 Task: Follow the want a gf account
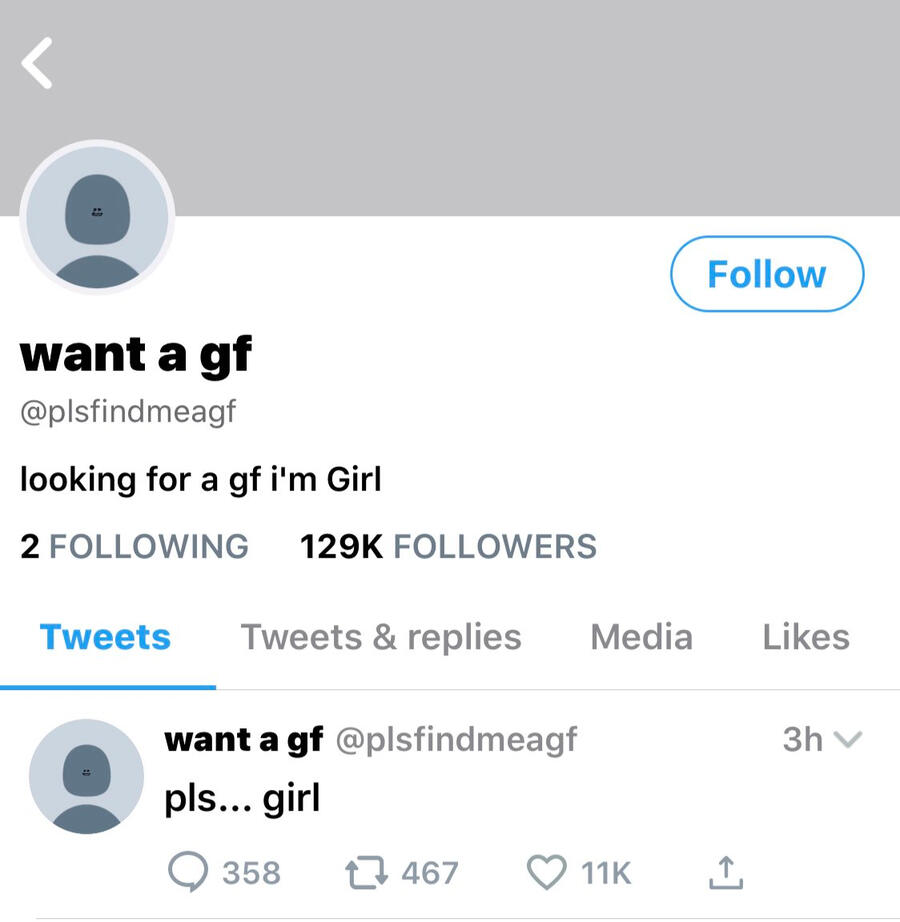pyautogui.click(x=766, y=274)
